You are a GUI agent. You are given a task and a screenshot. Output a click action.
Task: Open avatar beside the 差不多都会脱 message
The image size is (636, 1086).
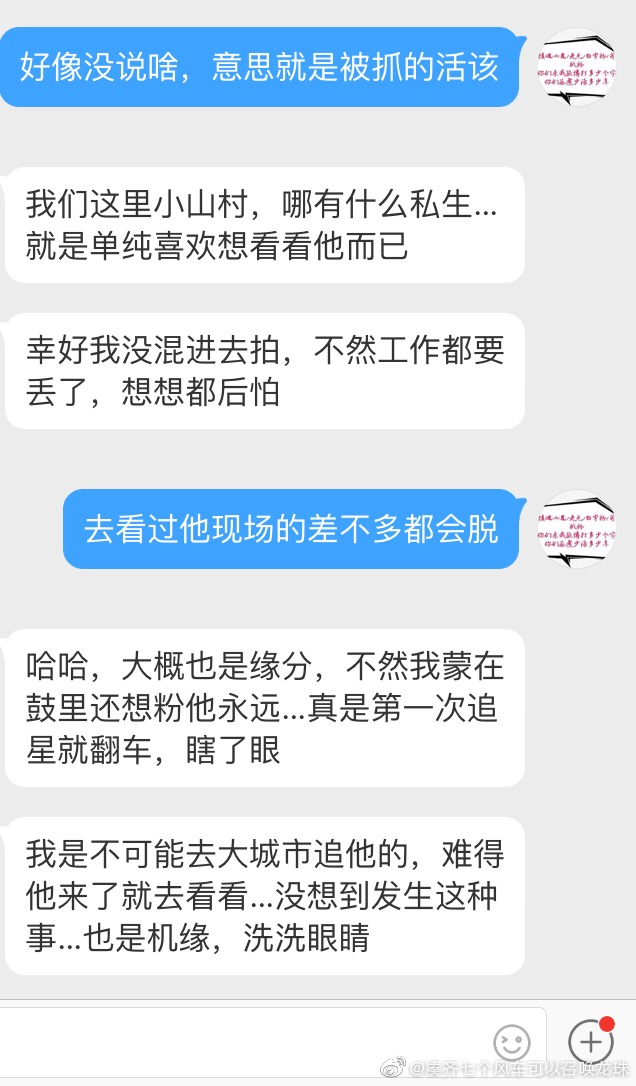577,528
